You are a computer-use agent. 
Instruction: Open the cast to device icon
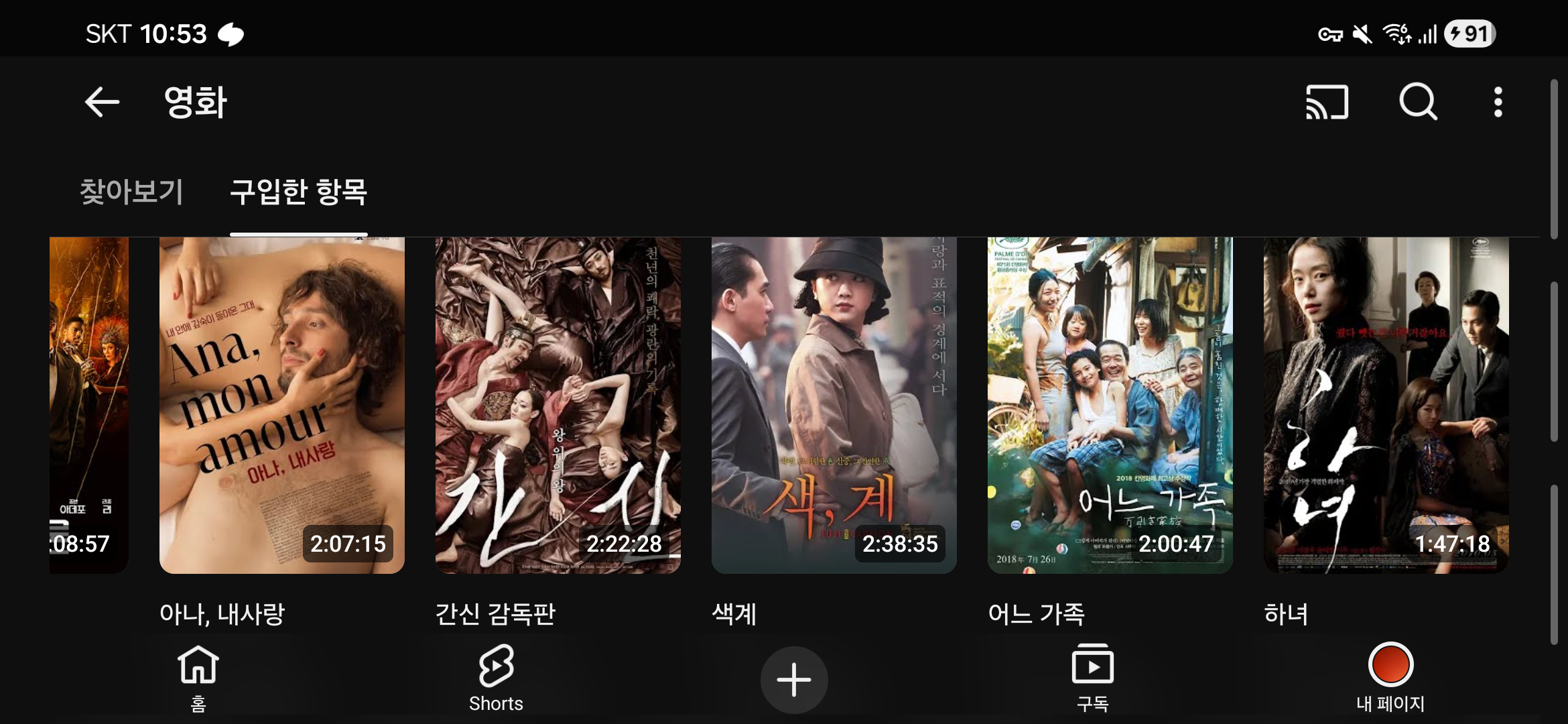[x=1327, y=103]
